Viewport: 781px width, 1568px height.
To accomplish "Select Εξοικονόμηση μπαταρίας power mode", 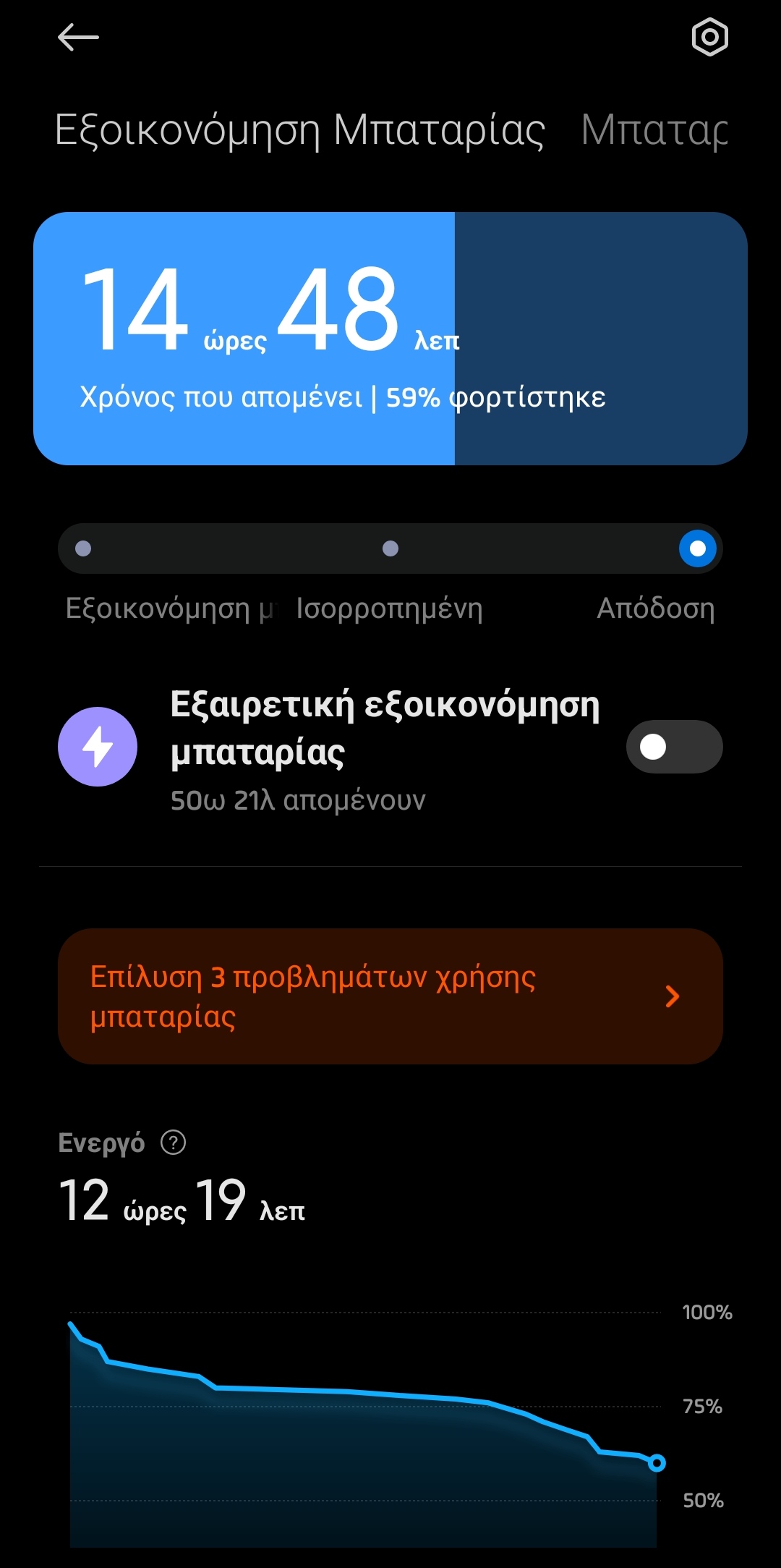I will (84, 548).
